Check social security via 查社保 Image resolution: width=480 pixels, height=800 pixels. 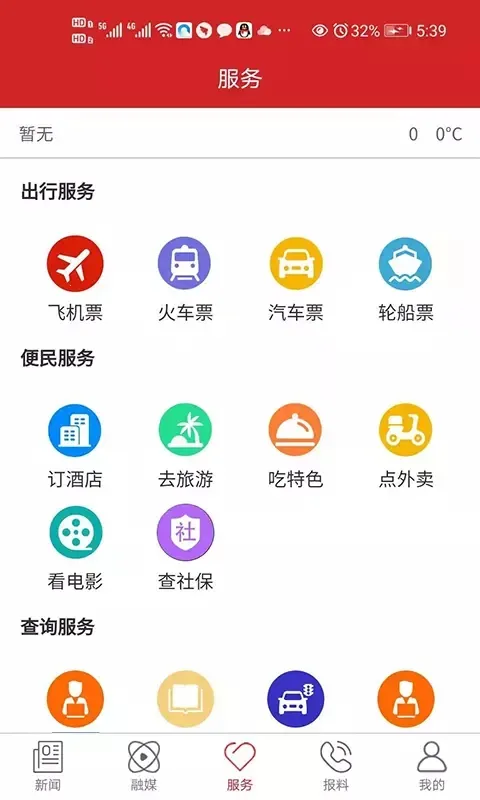pyautogui.click(x=185, y=548)
